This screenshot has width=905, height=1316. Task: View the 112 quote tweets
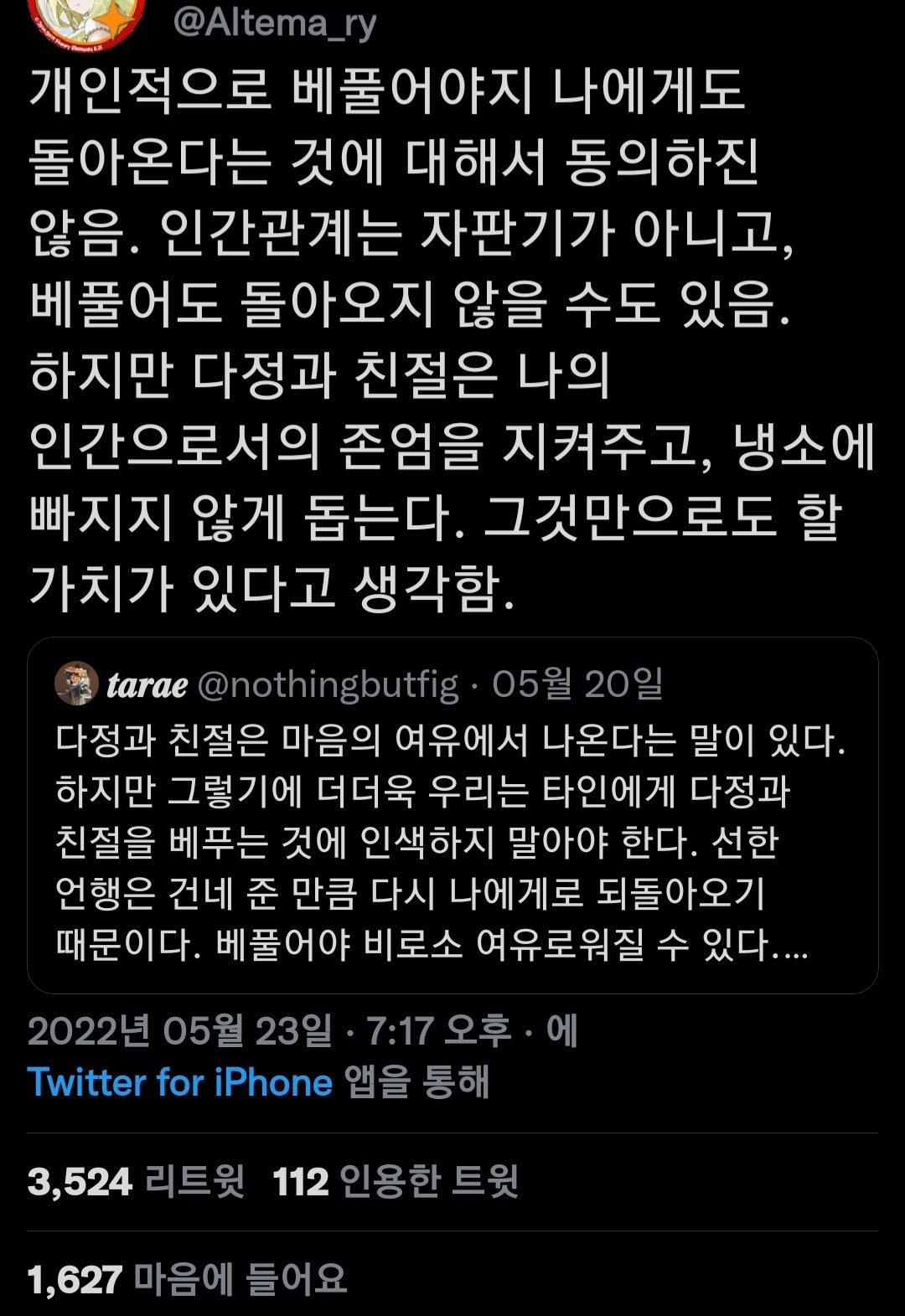coord(395,1182)
